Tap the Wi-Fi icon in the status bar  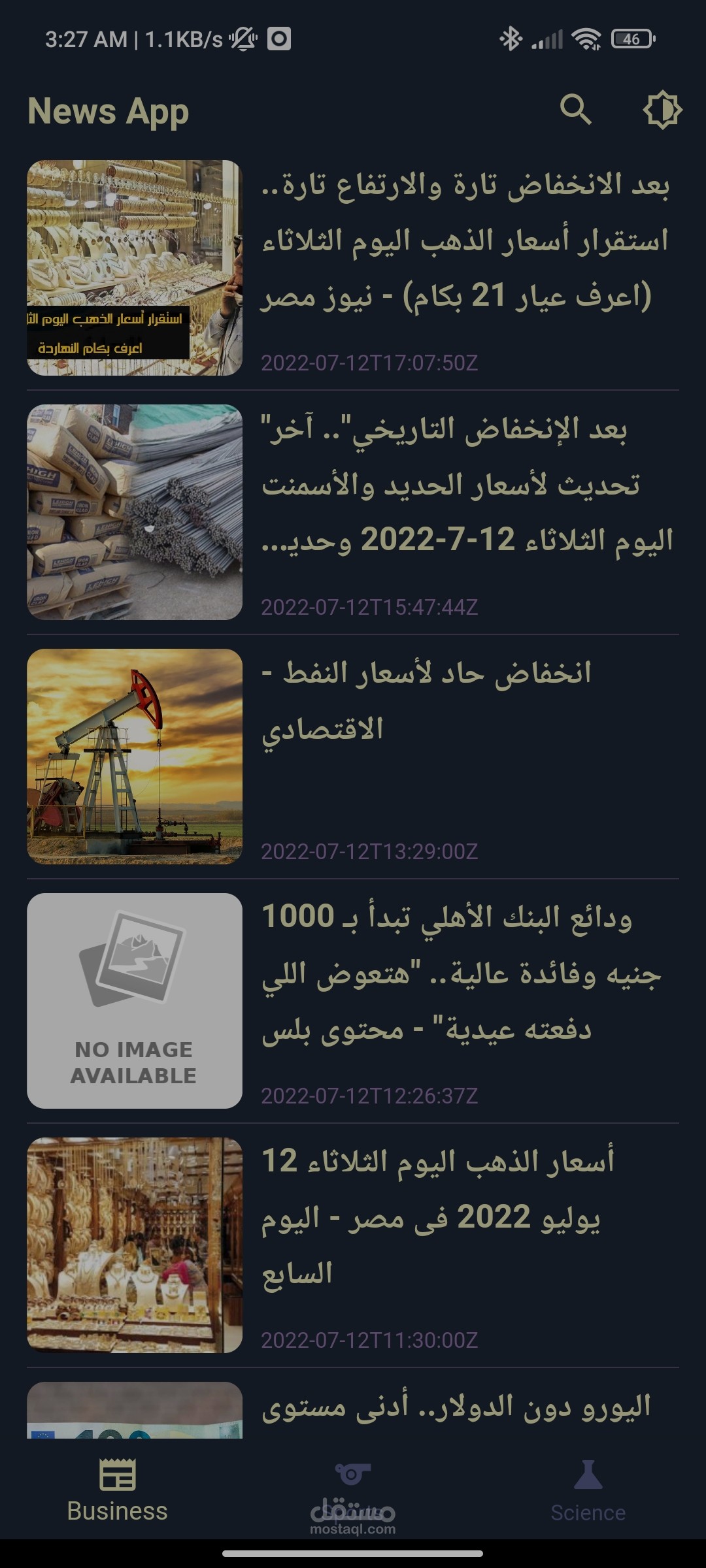click(x=587, y=39)
